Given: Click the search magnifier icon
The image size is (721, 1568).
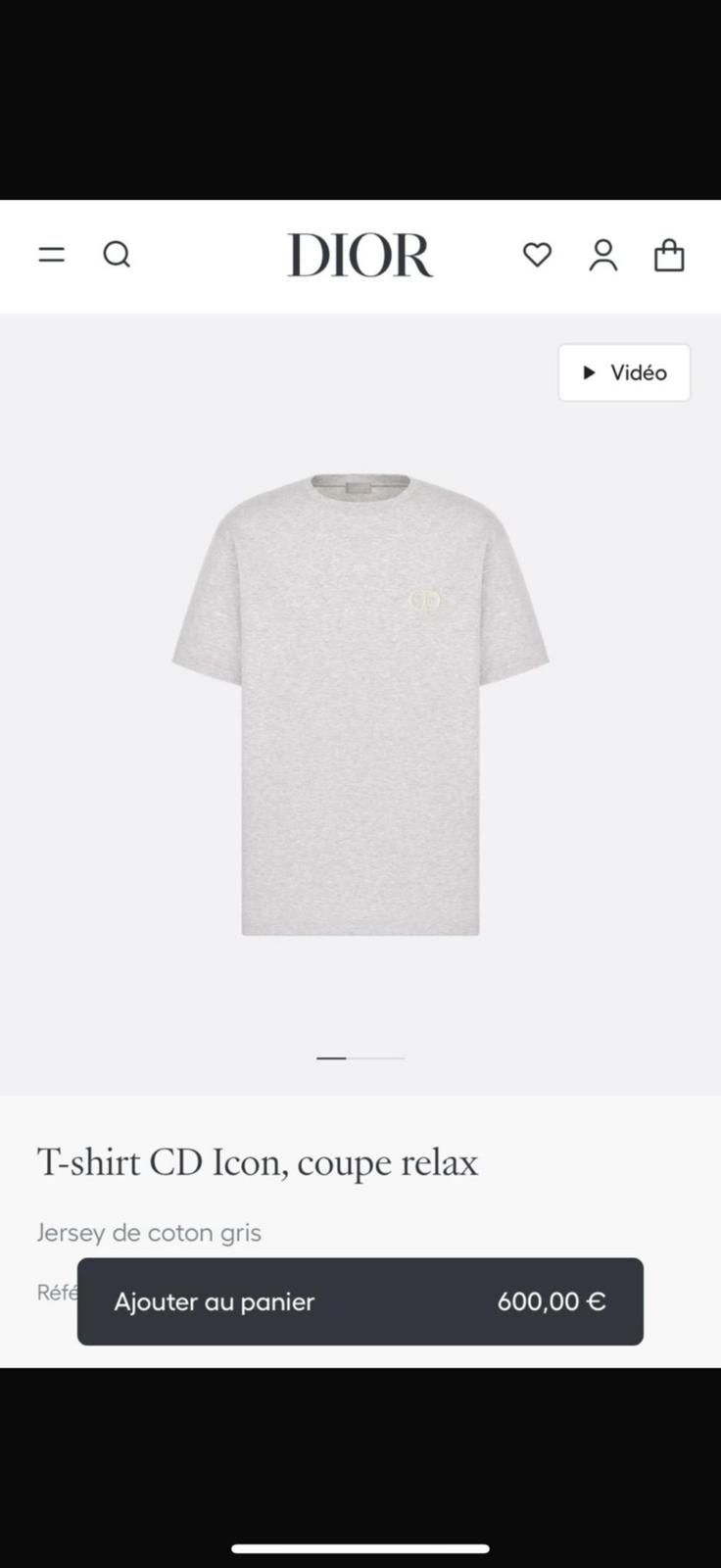Looking at the screenshot, I should pos(117,254).
